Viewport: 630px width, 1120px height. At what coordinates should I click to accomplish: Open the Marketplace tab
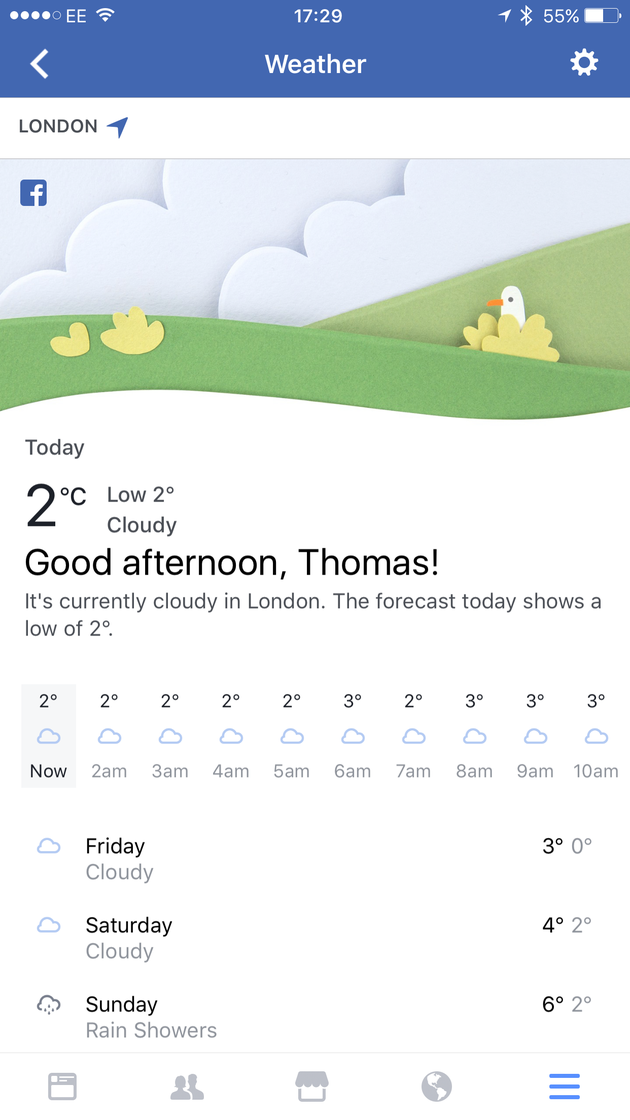pyautogui.click(x=312, y=1086)
